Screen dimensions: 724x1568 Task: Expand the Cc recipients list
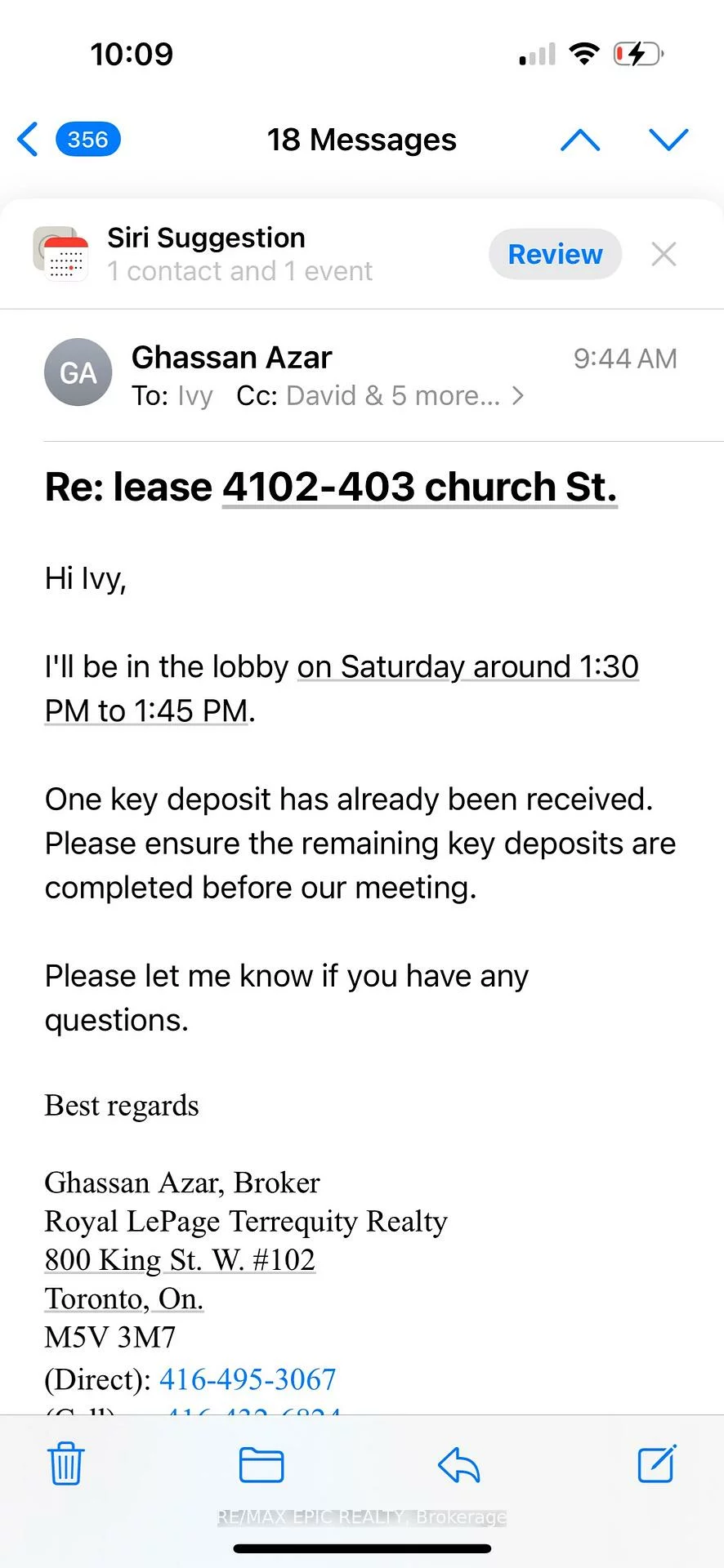(517, 396)
